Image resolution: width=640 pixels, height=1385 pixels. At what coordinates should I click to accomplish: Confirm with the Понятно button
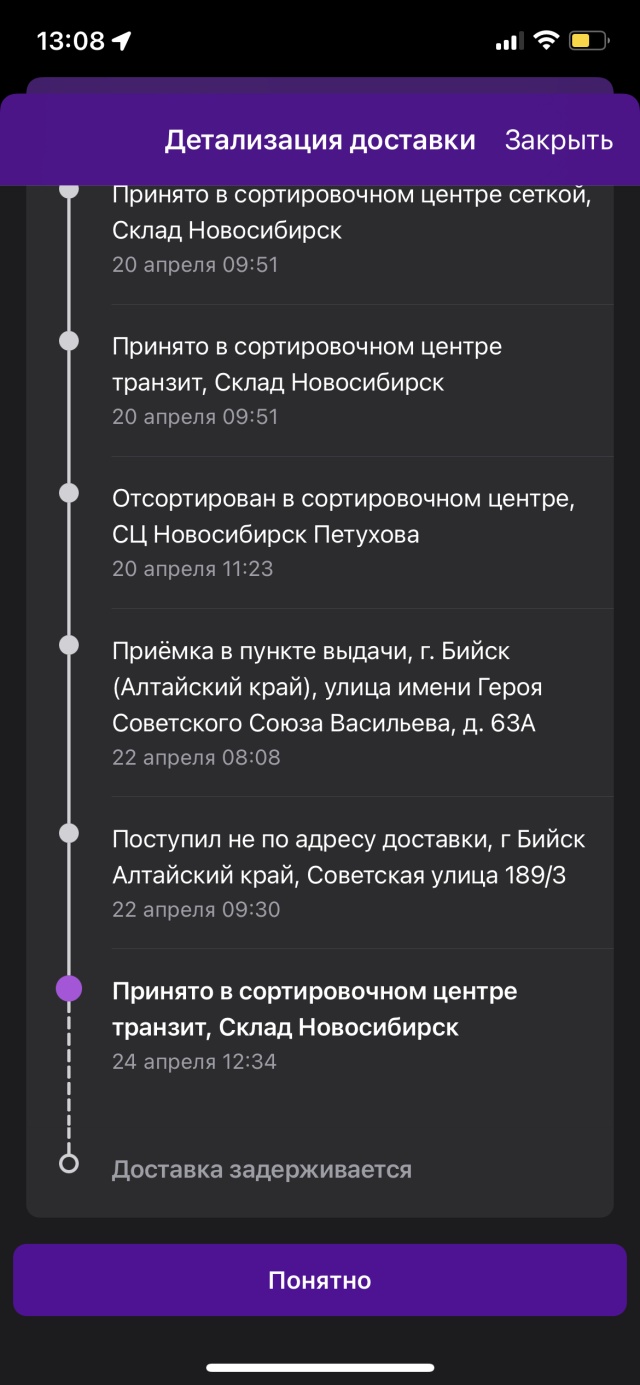pyautogui.click(x=320, y=1280)
